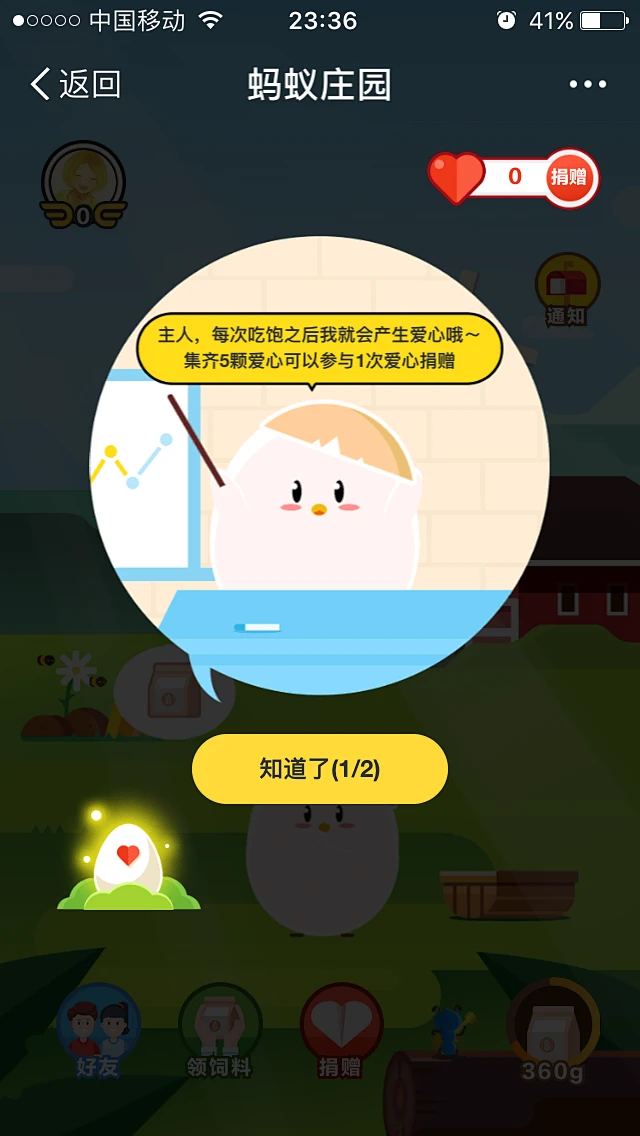Confirm with 知道了(1/2) button
The image size is (640, 1136).
[320, 769]
